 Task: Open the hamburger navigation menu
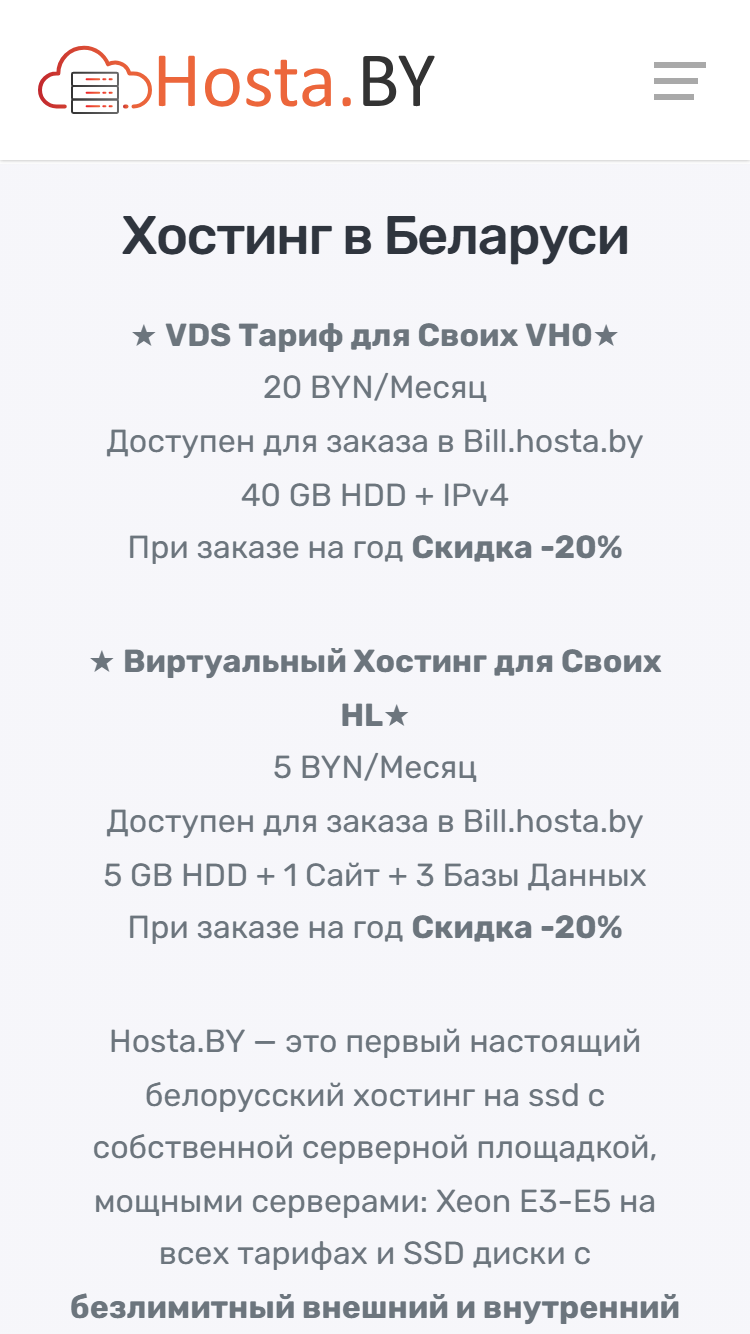(680, 81)
